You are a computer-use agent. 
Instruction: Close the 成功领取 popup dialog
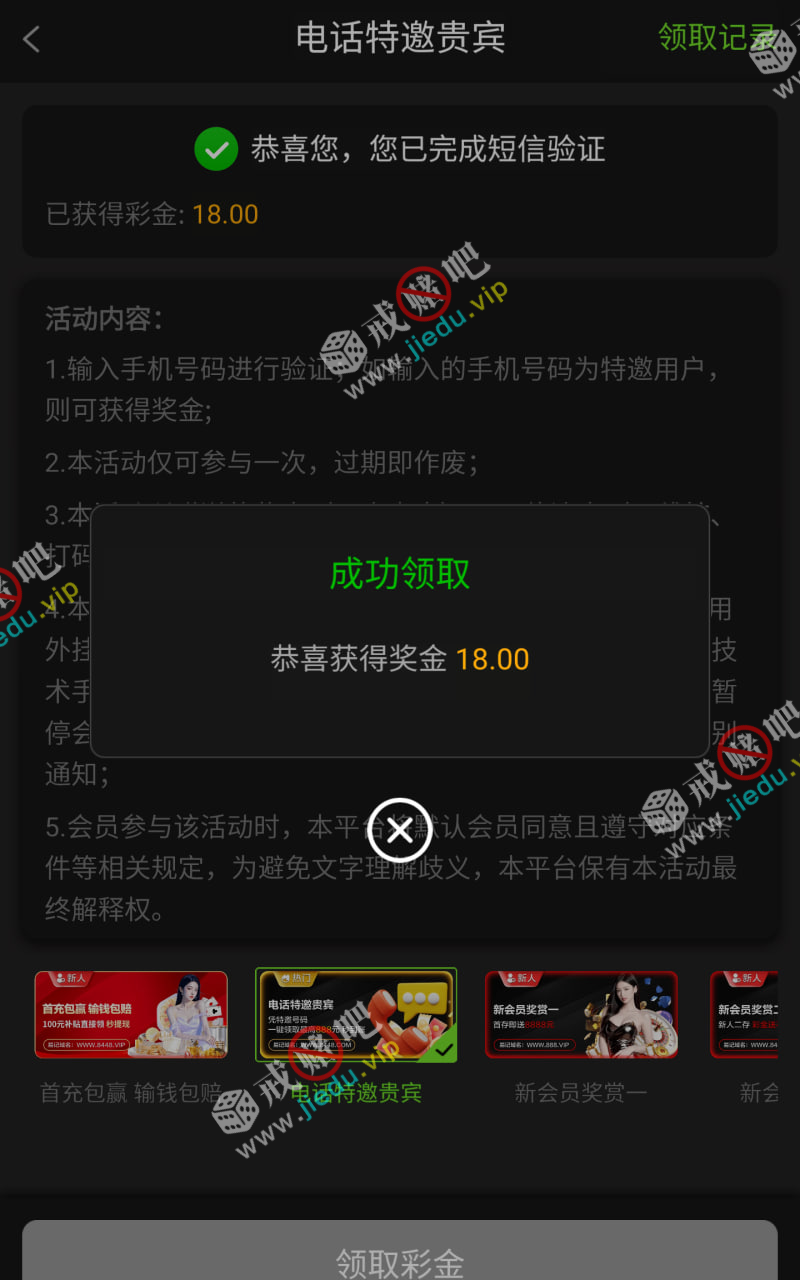pyautogui.click(x=399, y=830)
